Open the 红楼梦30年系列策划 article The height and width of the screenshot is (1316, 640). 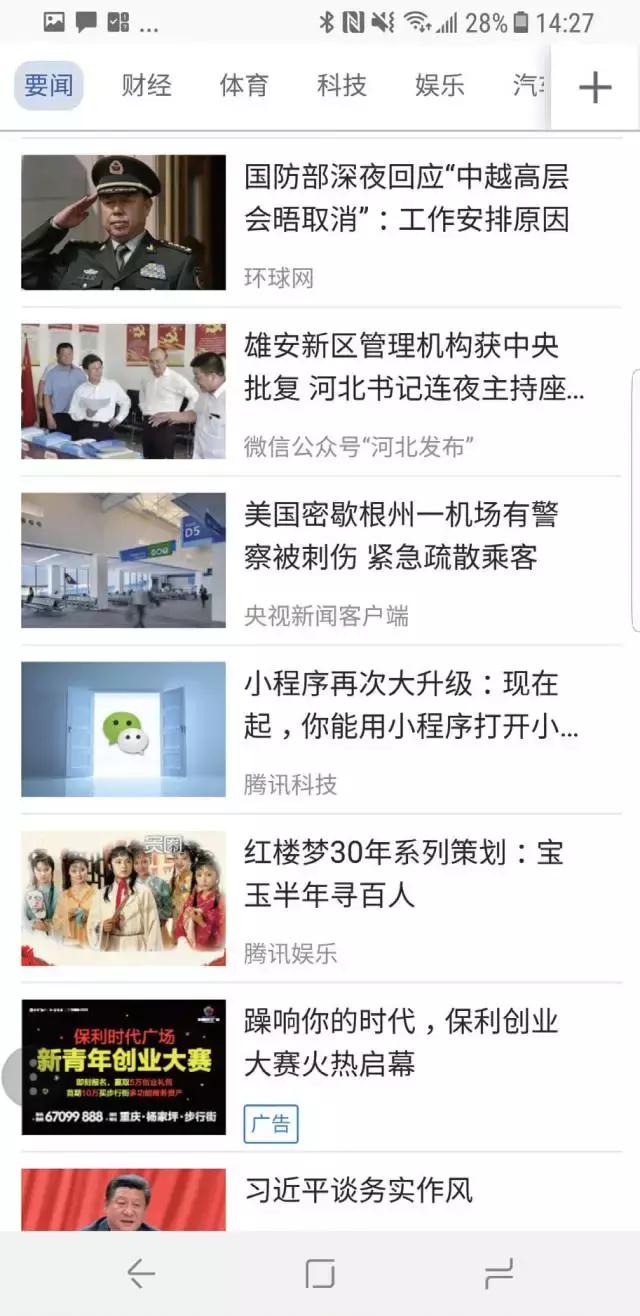404,873
